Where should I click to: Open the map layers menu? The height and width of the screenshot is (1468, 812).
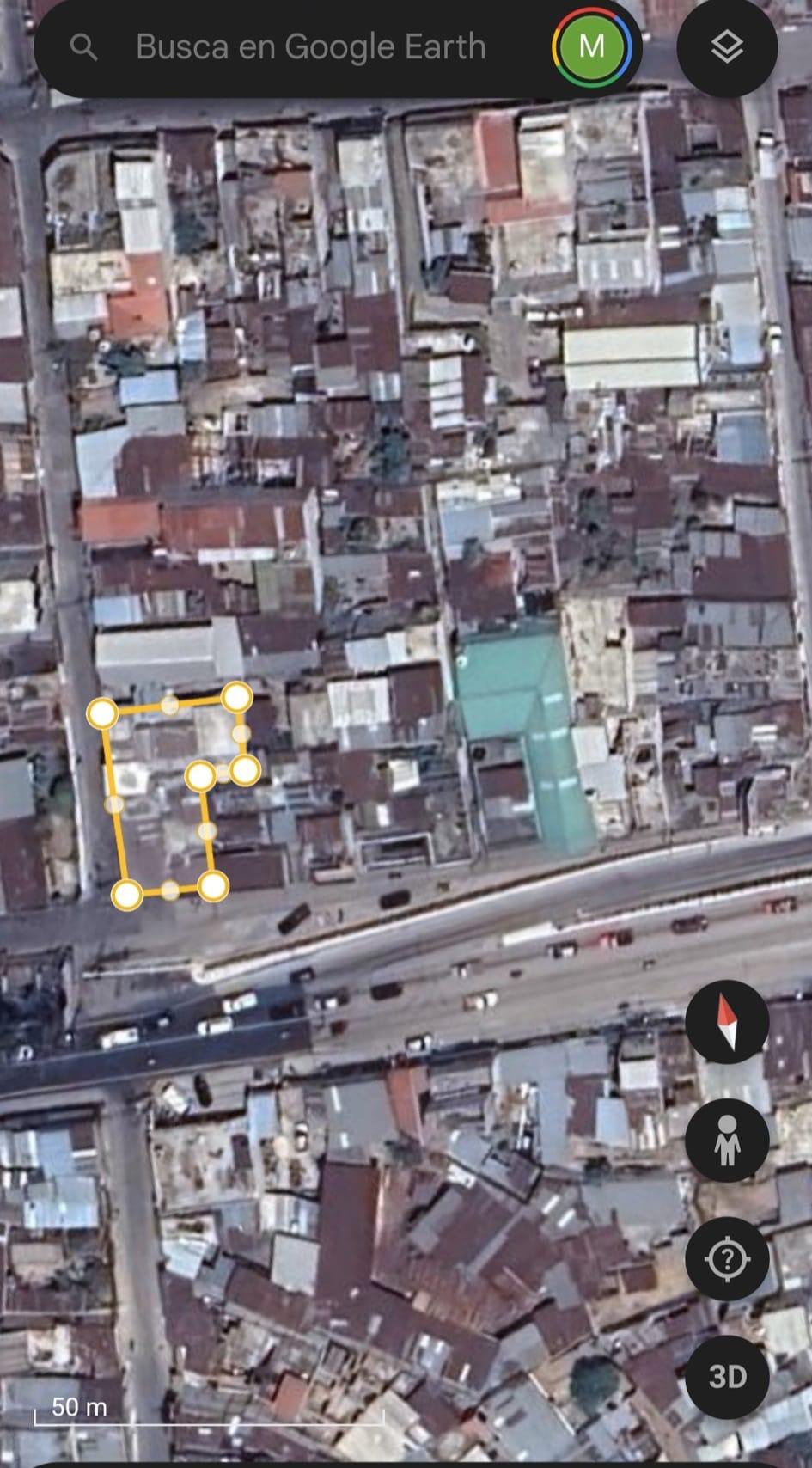click(727, 47)
